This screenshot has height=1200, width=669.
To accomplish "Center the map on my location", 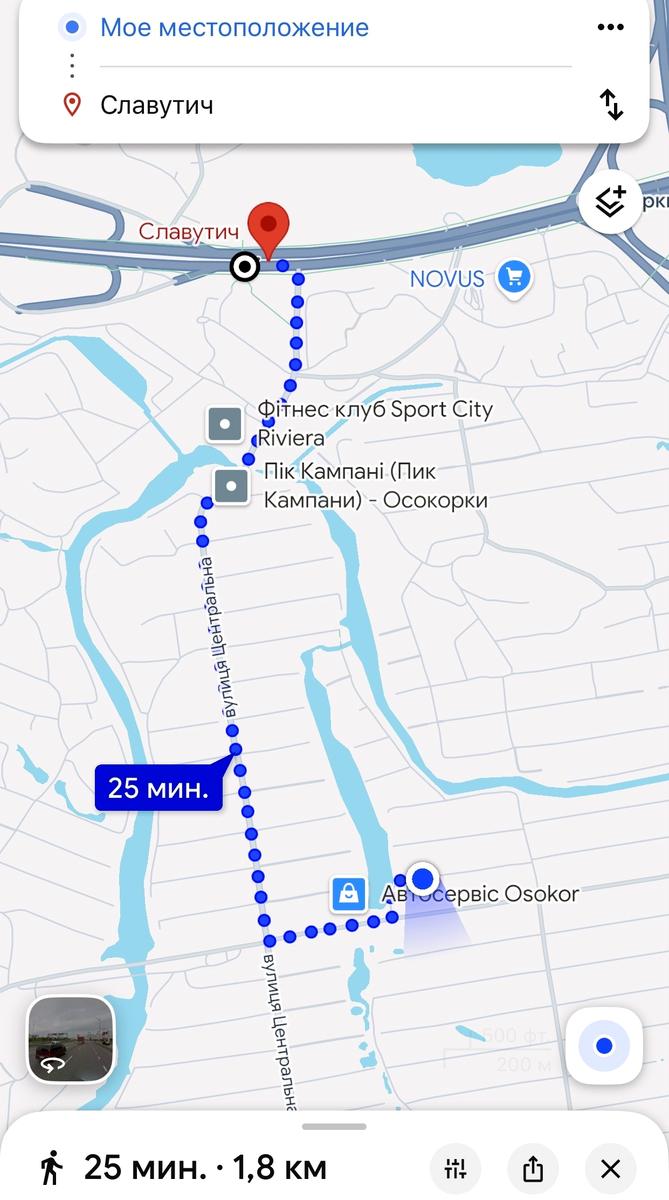I will coord(603,1046).
